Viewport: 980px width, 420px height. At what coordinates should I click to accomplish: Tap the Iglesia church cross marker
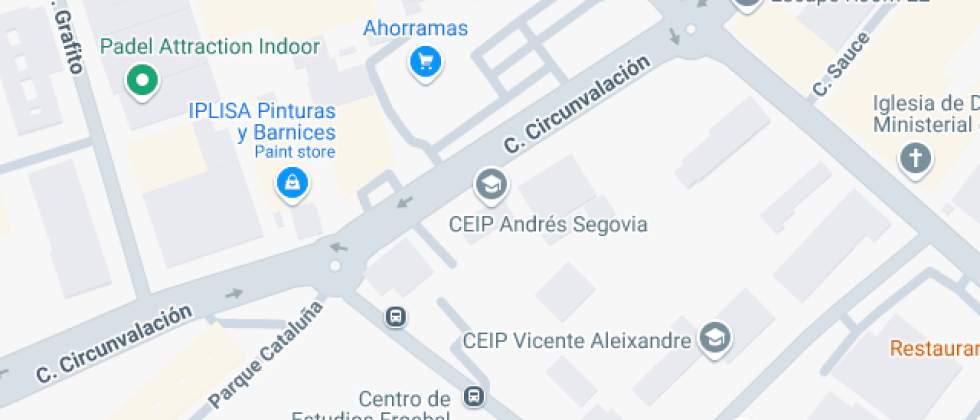tap(914, 158)
